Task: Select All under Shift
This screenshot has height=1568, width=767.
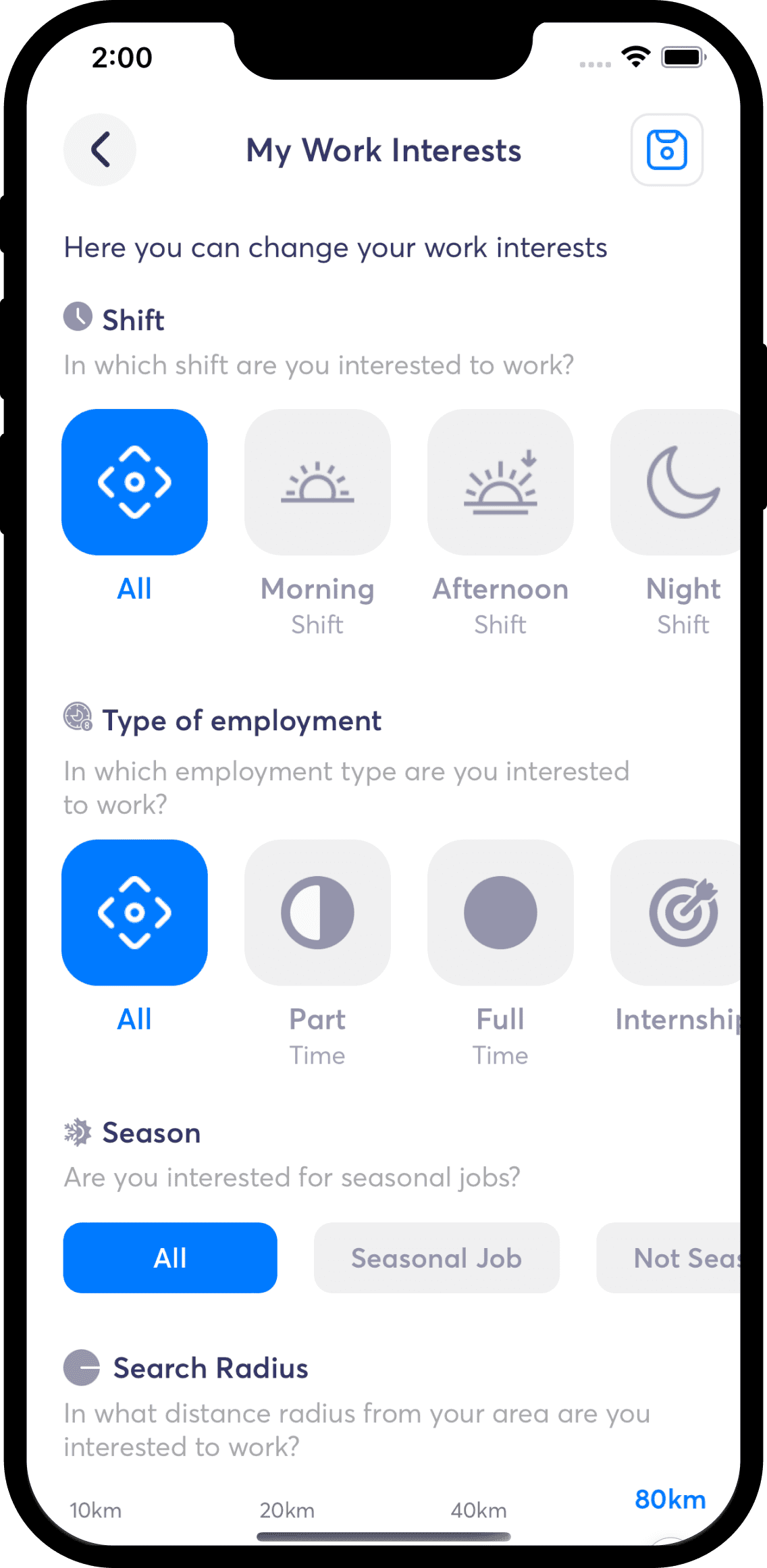Action: (x=134, y=482)
